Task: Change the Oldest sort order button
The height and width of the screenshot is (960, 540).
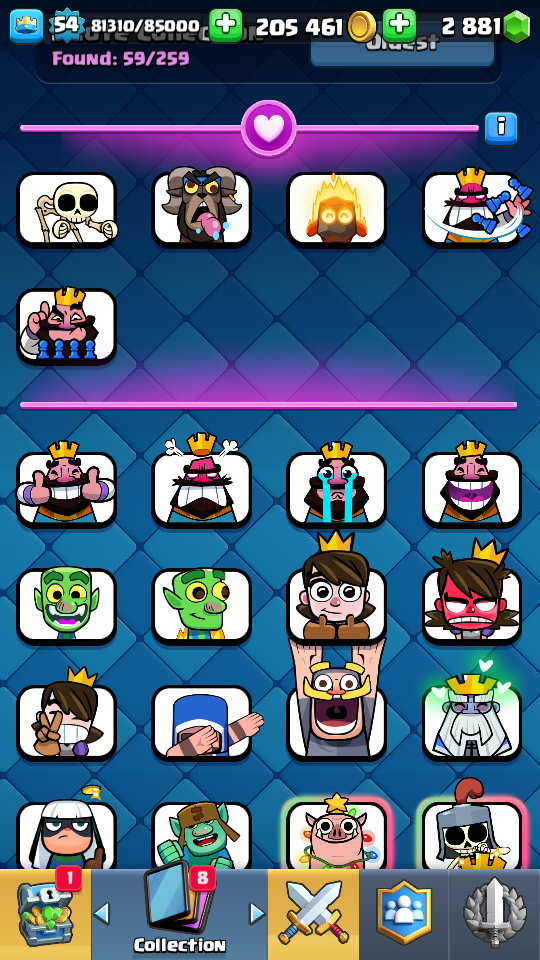Action: pyautogui.click(x=402, y=46)
